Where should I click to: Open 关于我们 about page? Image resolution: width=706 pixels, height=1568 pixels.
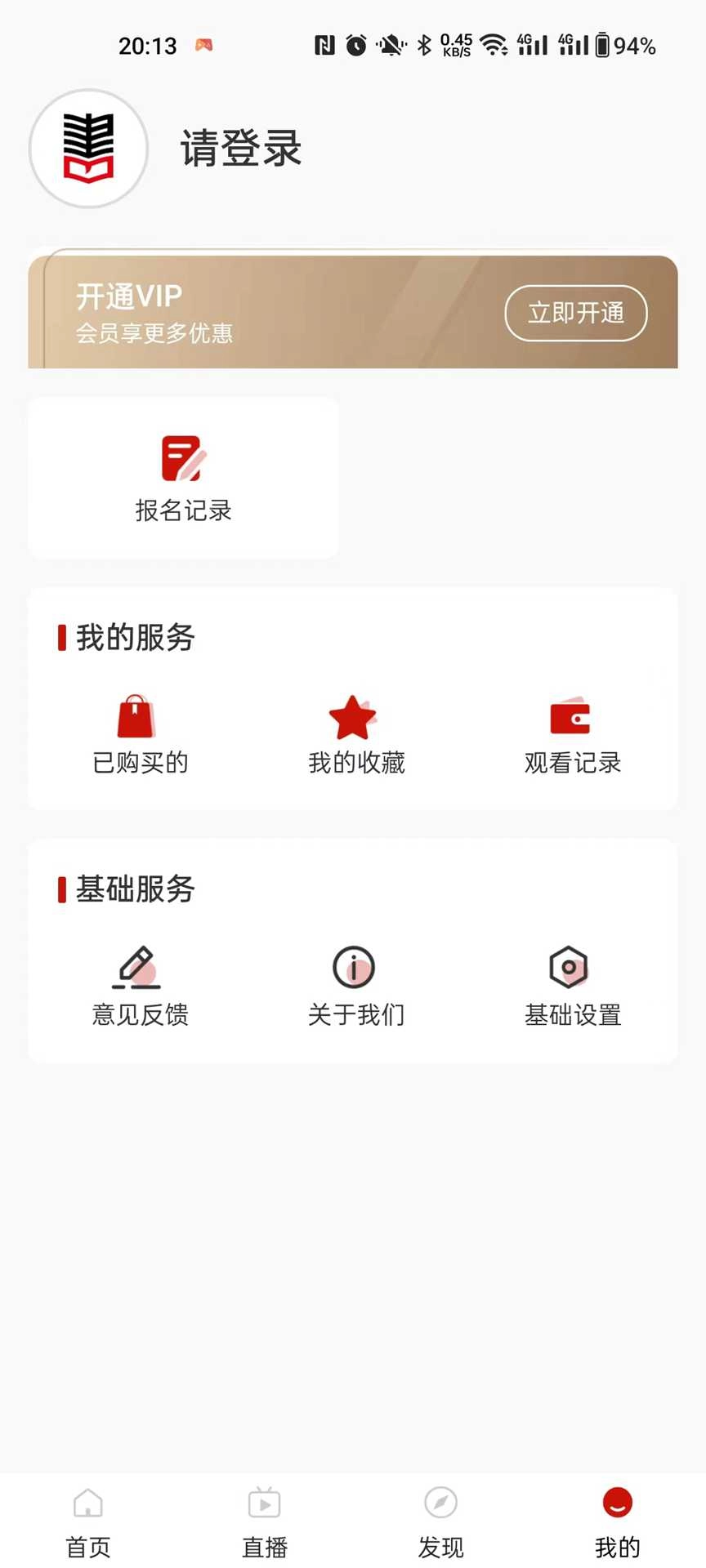pos(356,987)
